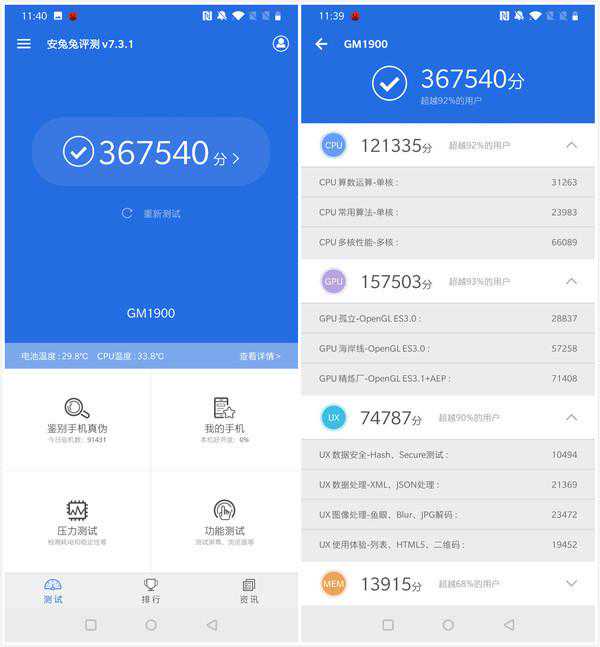The image size is (600, 647).
Task: Select the 测试 test tab
Action: (x=53, y=591)
